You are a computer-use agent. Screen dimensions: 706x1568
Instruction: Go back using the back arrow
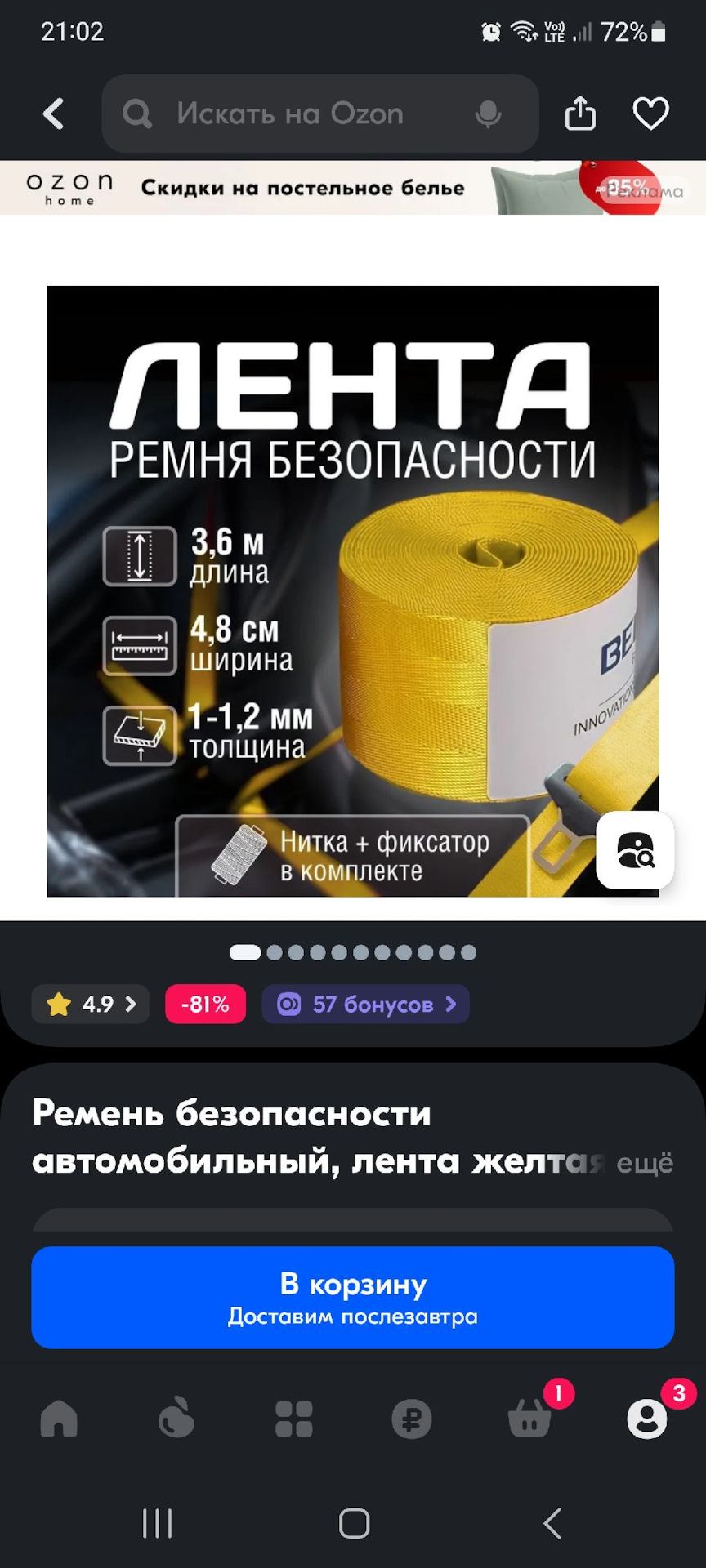[x=52, y=114]
